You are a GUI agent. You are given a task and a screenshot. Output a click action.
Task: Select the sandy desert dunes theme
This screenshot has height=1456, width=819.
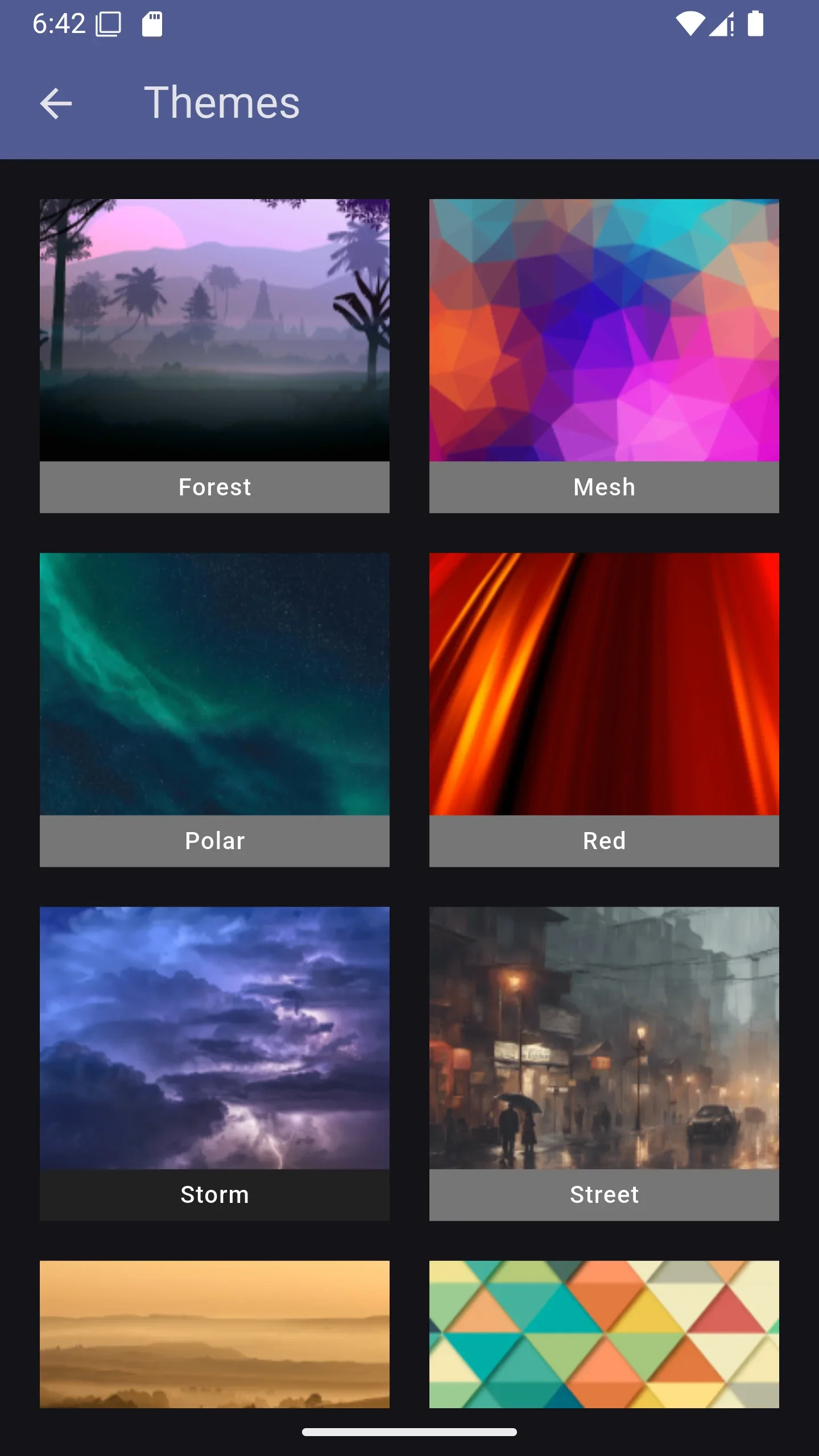pos(214,1334)
